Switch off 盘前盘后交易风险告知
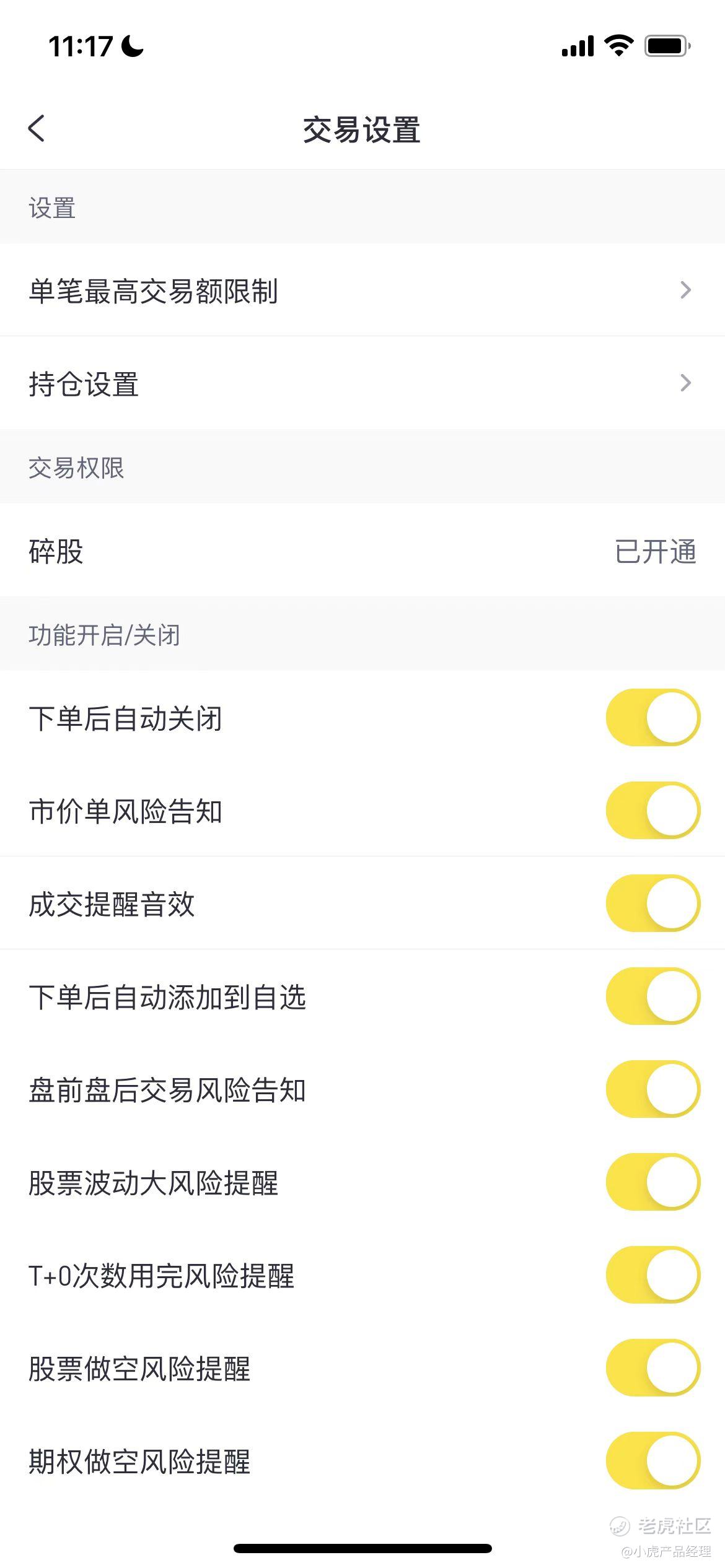The image size is (725, 1568). click(x=652, y=1089)
